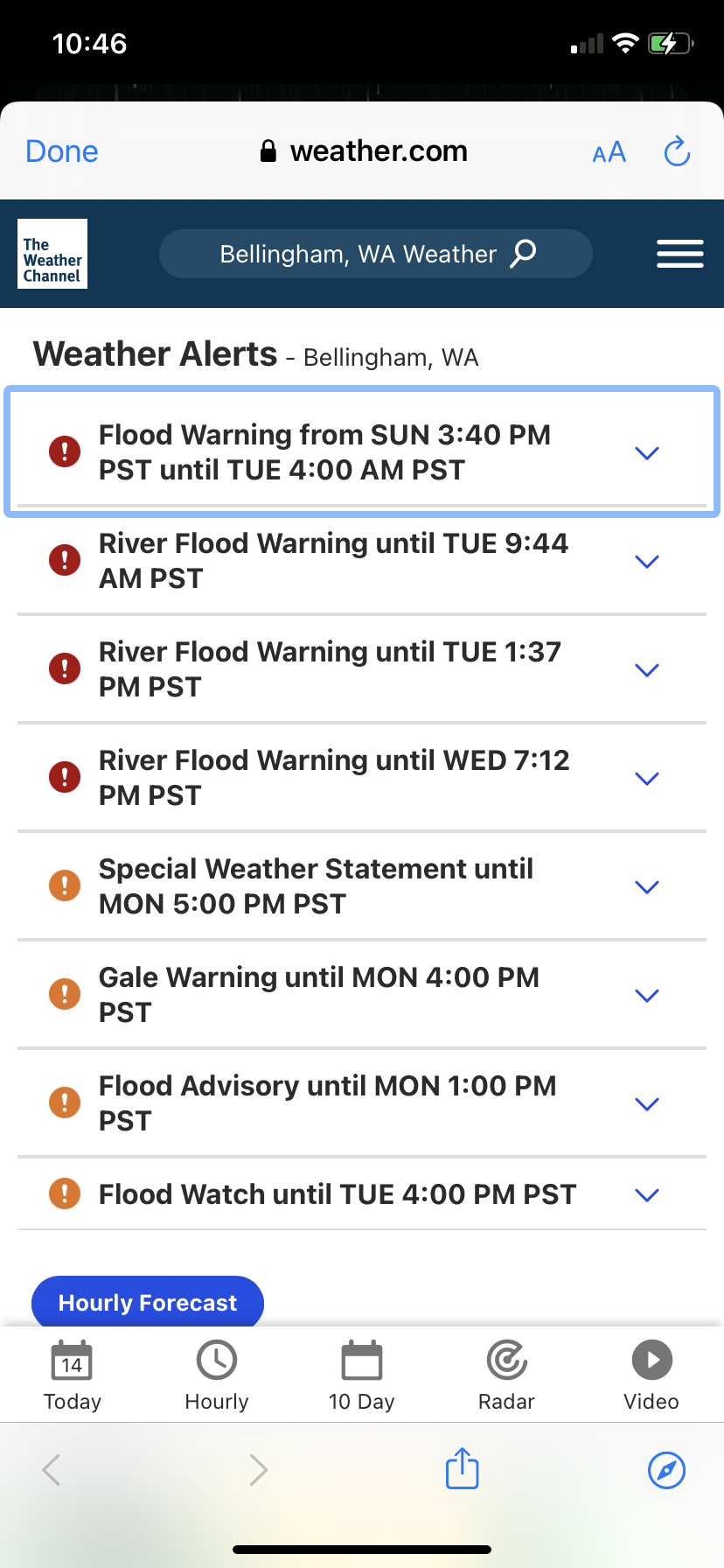This screenshot has width=724, height=1568.
Task: Open the search magnifier in the search bar
Action: point(523,254)
